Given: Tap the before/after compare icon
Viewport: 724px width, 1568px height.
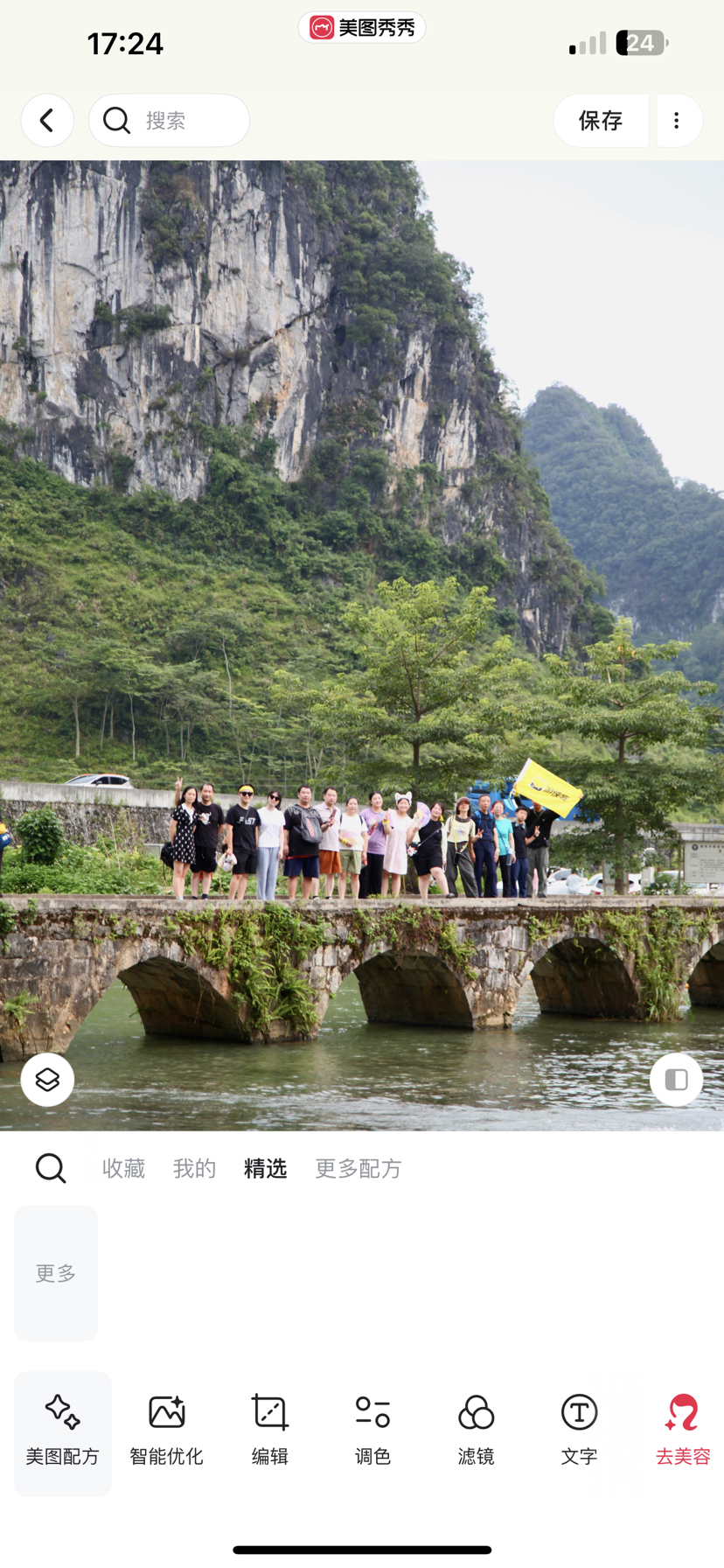Looking at the screenshot, I should [676, 1080].
